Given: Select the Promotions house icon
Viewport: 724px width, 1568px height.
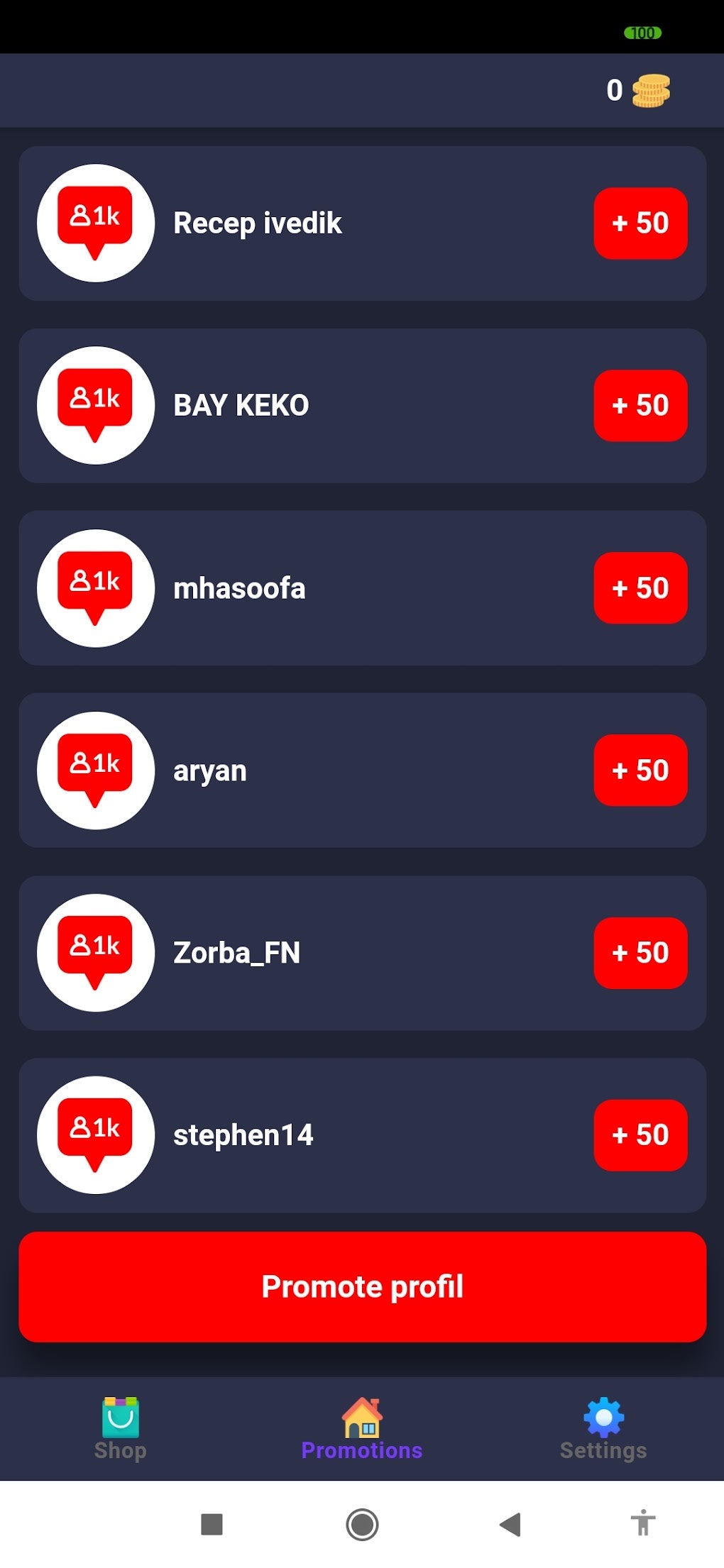Looking at the screenshot, I should (361, 1414).
